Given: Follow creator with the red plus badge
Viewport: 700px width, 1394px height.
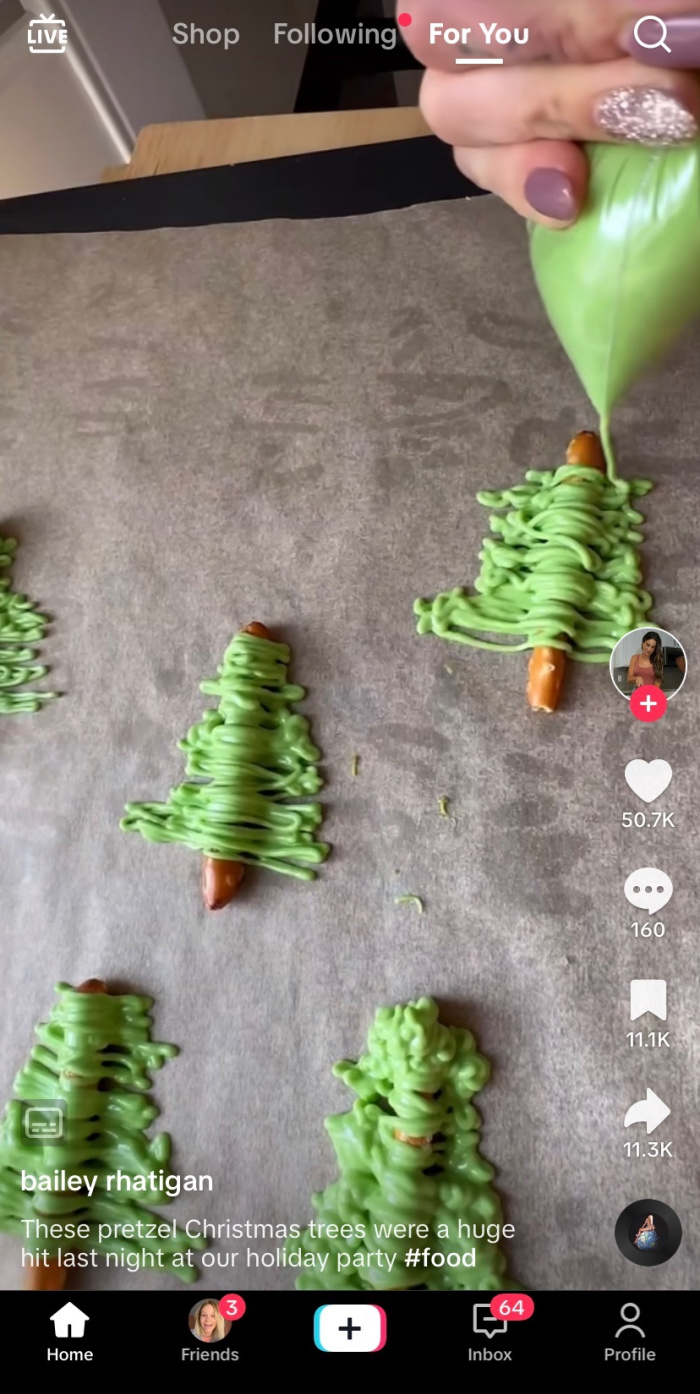Looking at the screenshot, I should (x=648, y=704).
